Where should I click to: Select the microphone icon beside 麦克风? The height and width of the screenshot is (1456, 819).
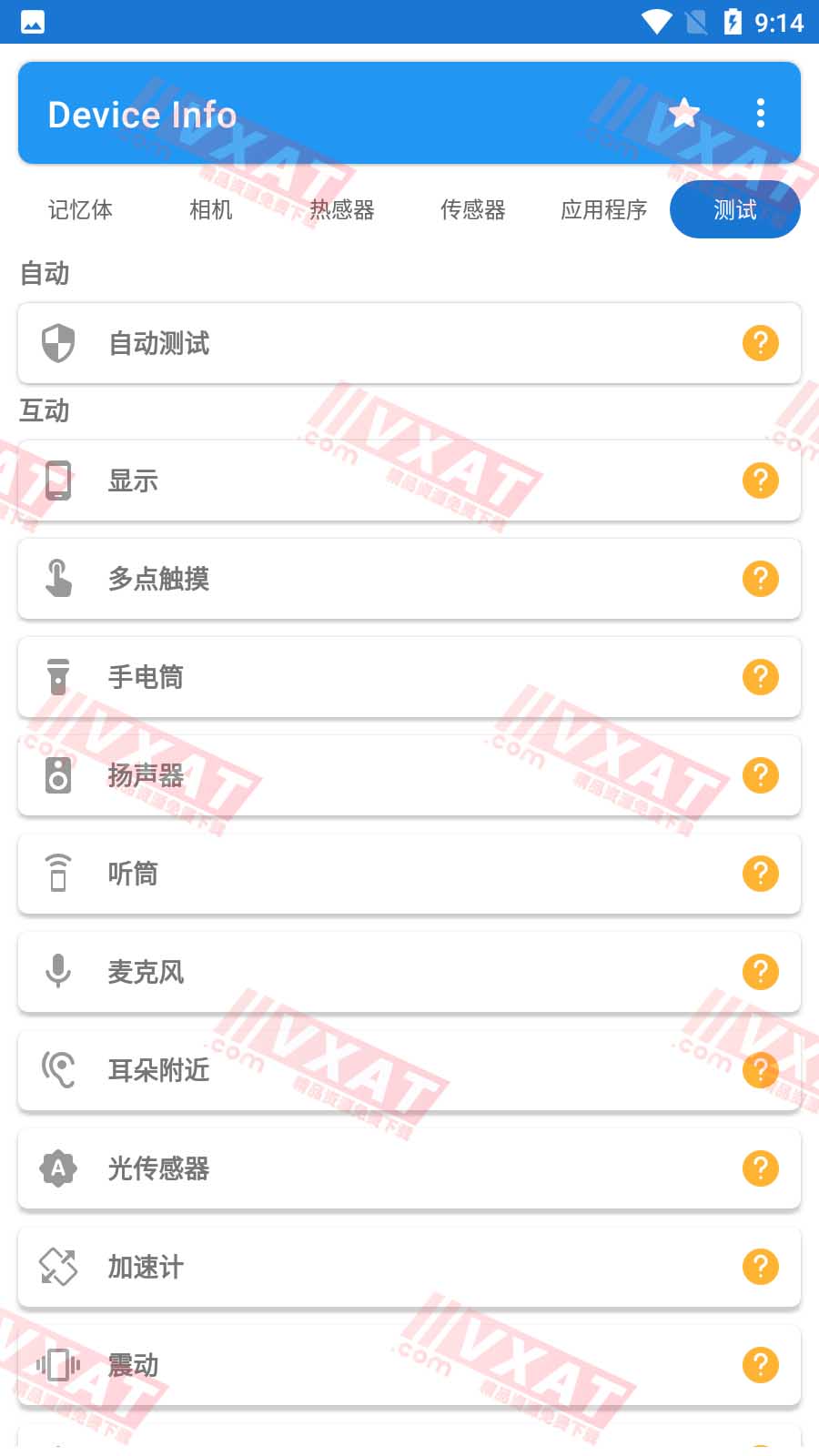click(x=57, y=972)
